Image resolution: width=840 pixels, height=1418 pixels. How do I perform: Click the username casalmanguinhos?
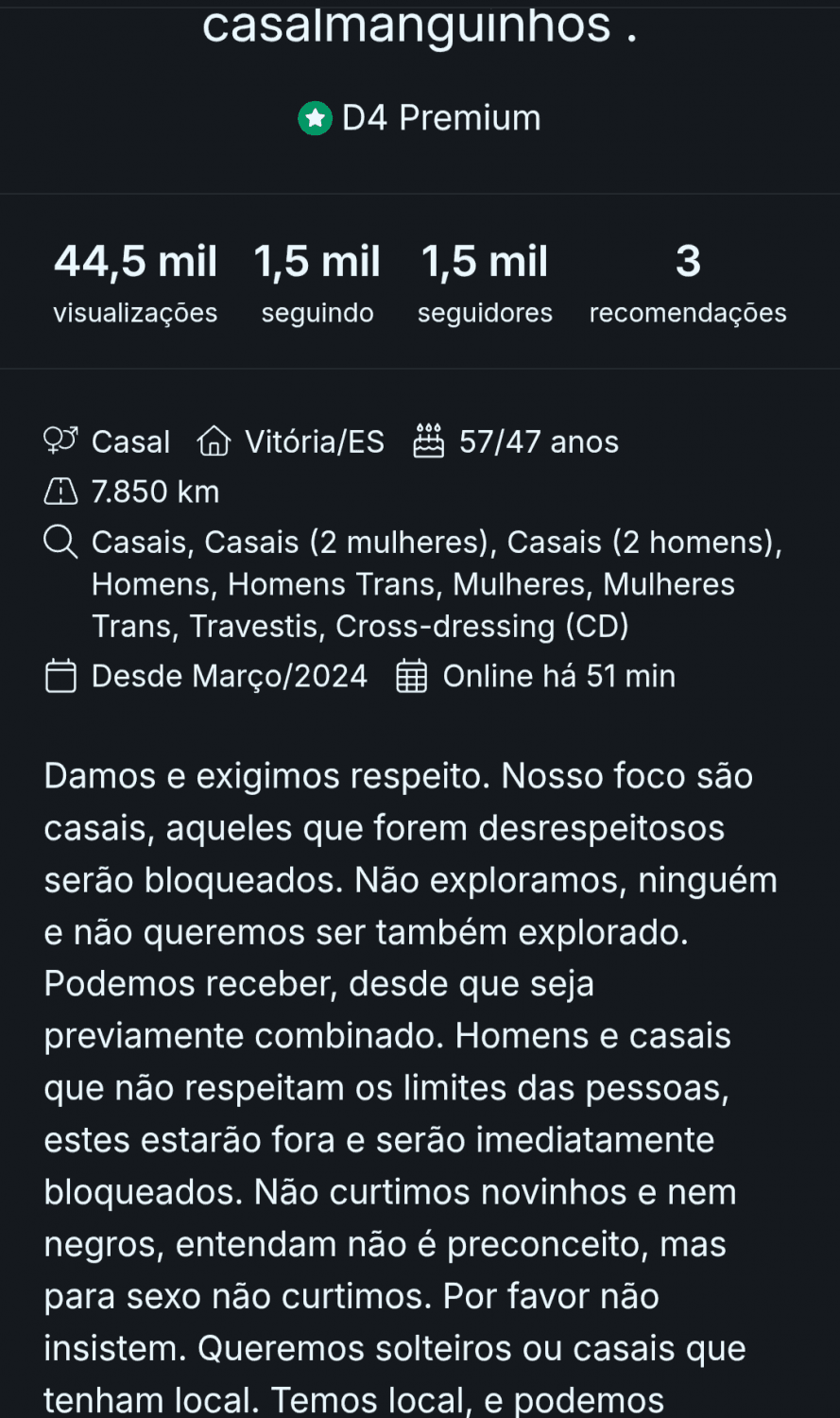420,26
